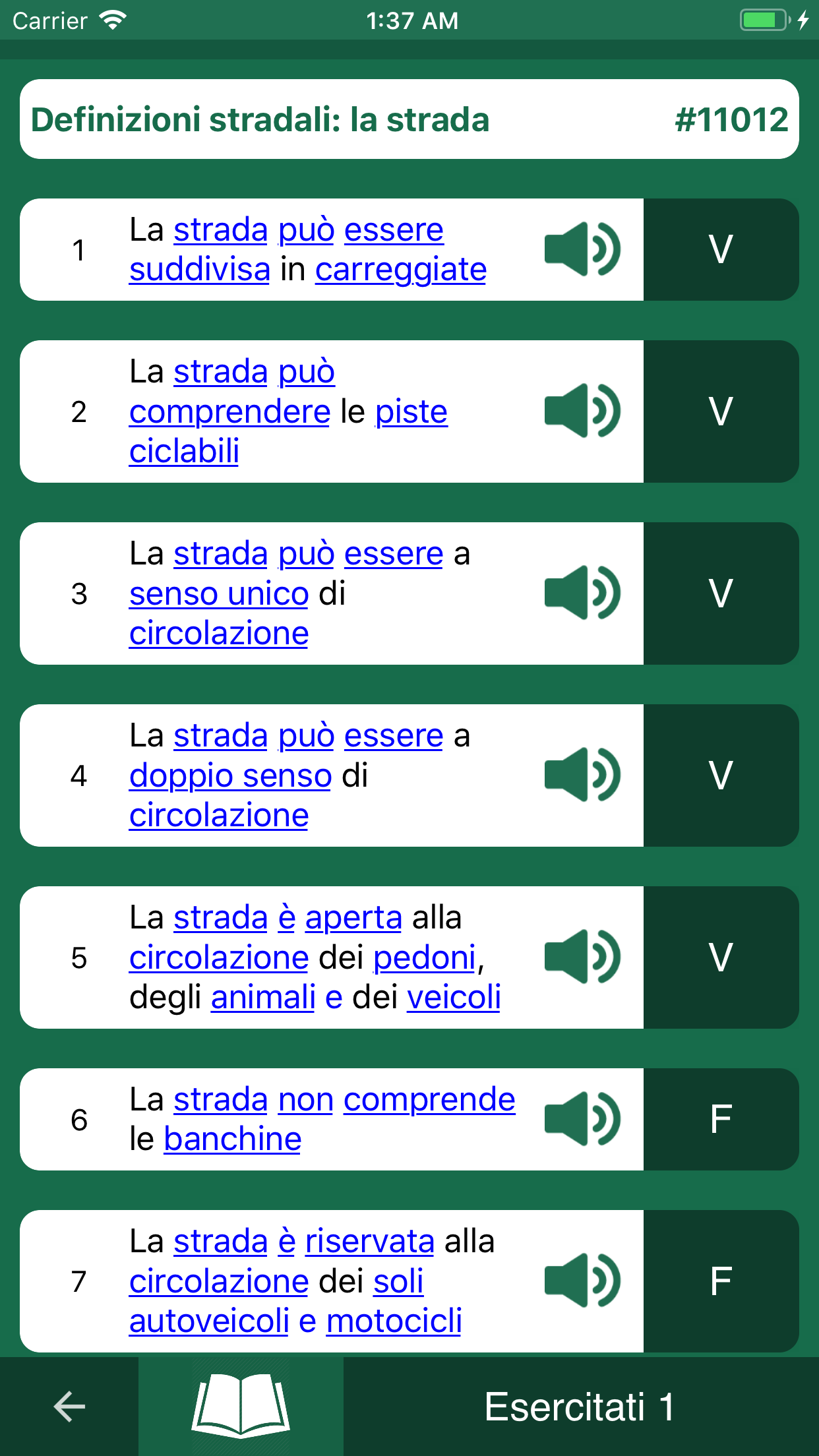The height and width of the screenshot is (1456, 819).
Task: Play audio for question 6 about banchine
Action: point(583,1118)
